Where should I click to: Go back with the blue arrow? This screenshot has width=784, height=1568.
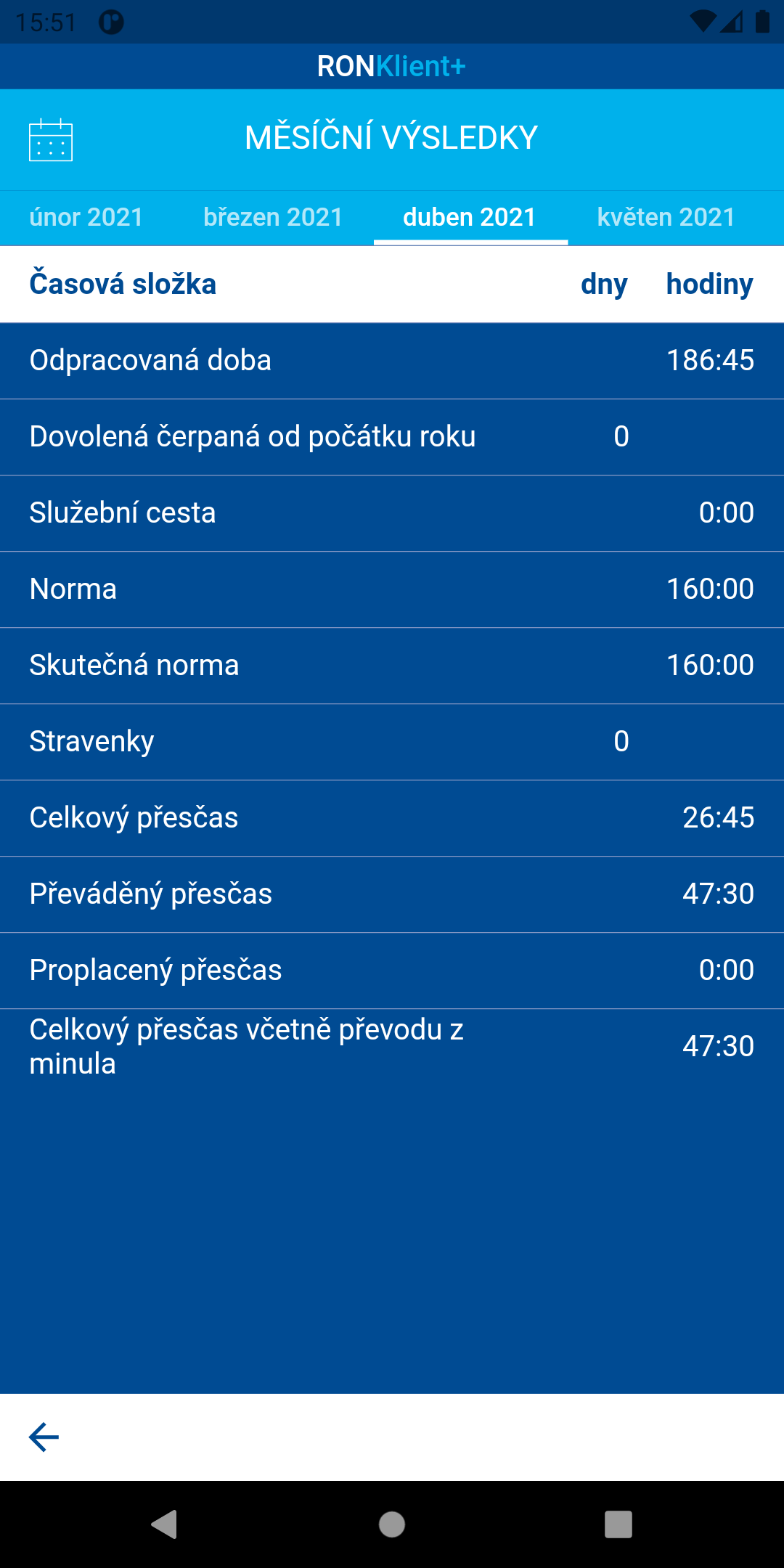[44, 1437]
